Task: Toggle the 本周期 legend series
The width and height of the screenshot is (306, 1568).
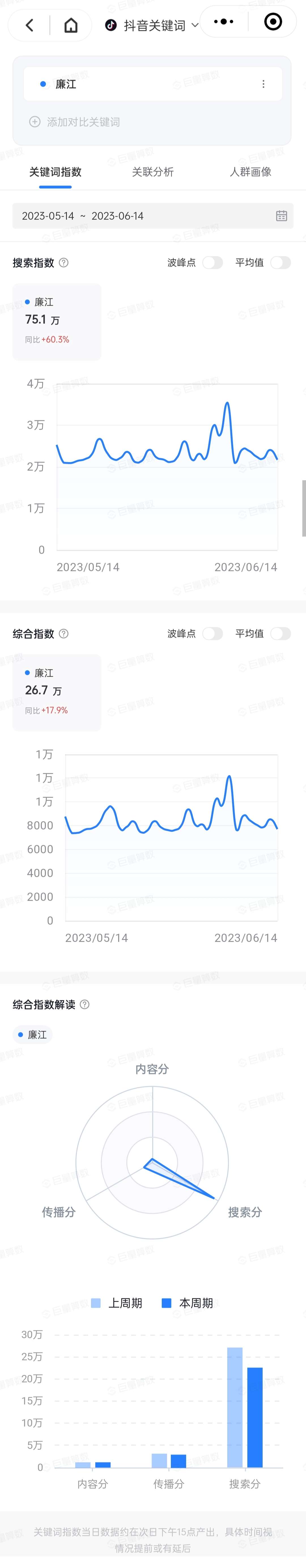Action: [x=187, y=1303]
